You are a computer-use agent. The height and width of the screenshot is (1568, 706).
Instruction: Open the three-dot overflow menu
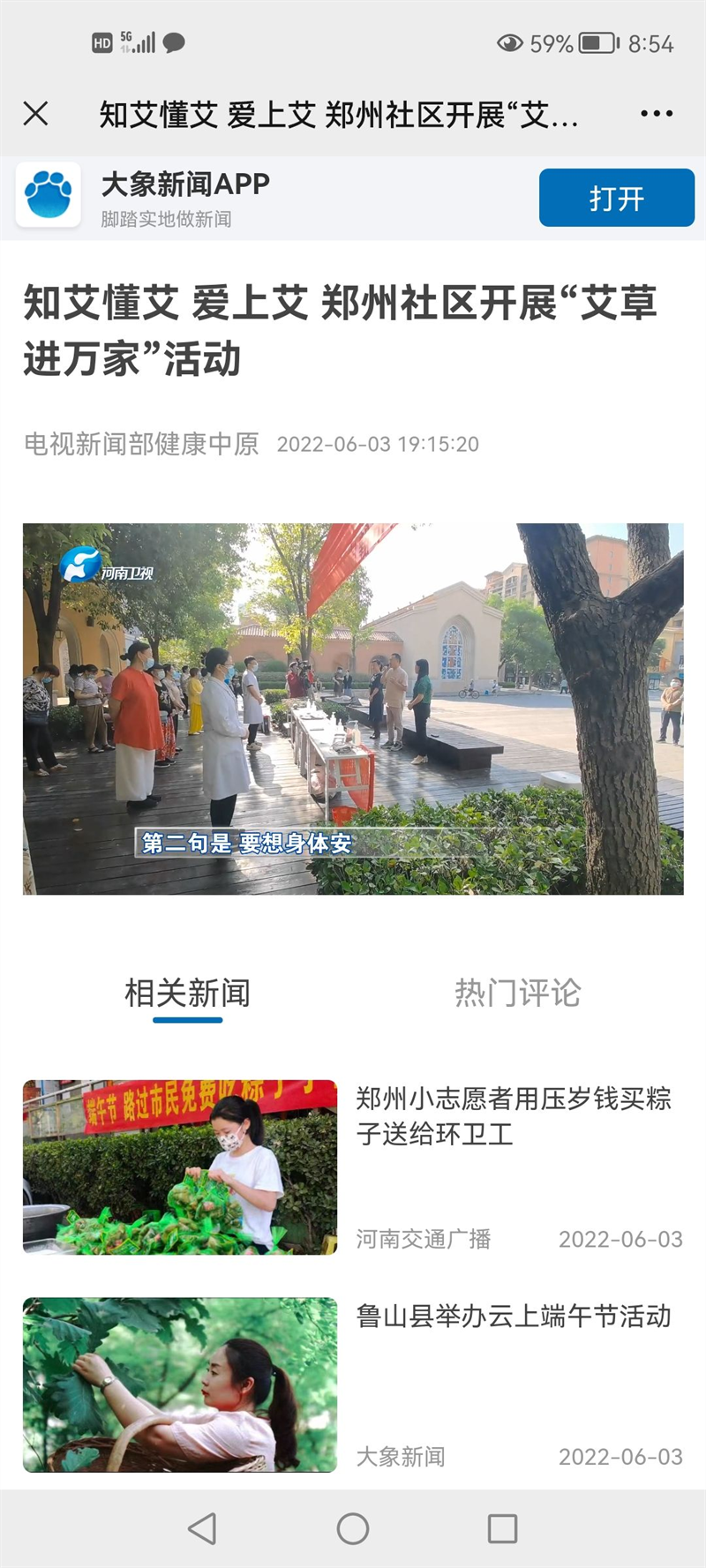point(656,114)
